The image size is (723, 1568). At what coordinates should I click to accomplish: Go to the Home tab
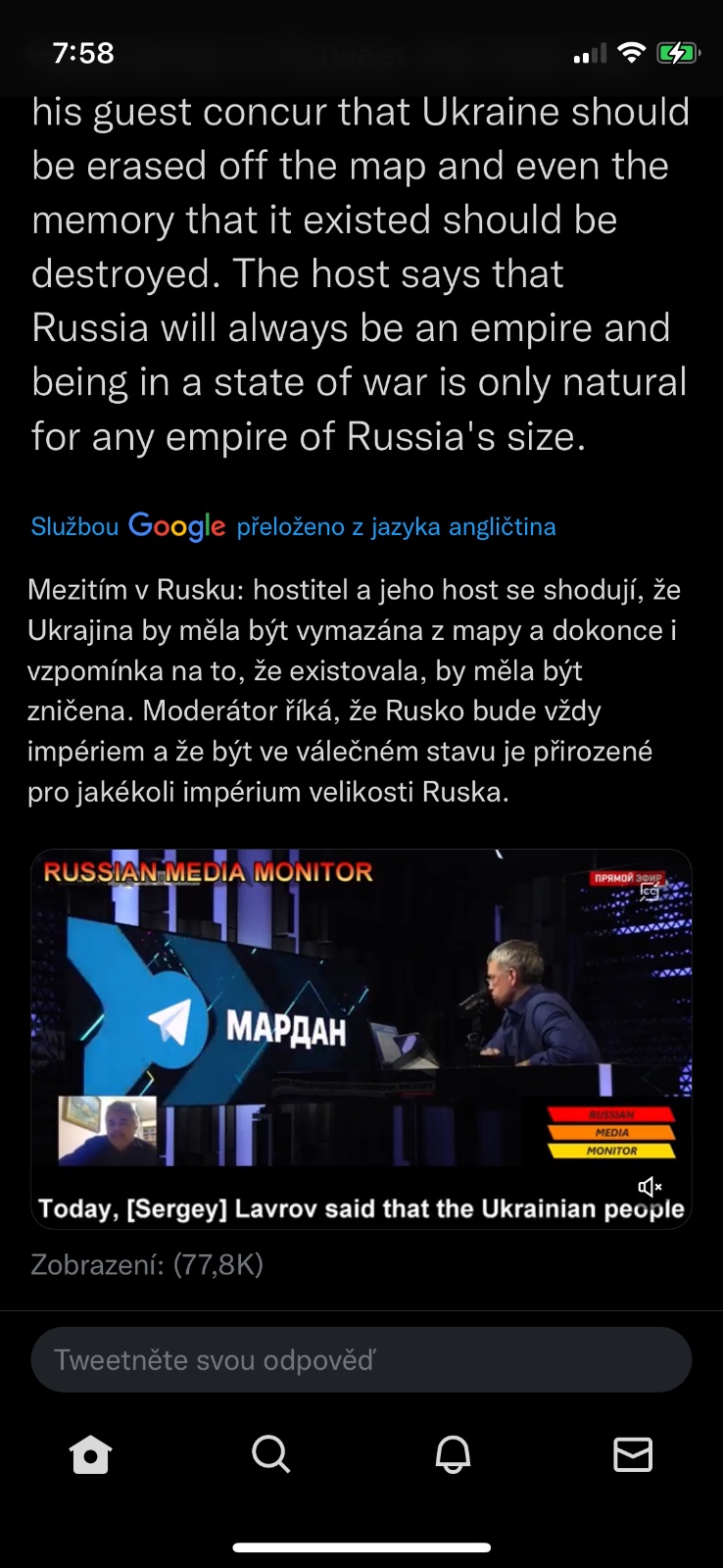[90, 1454]
